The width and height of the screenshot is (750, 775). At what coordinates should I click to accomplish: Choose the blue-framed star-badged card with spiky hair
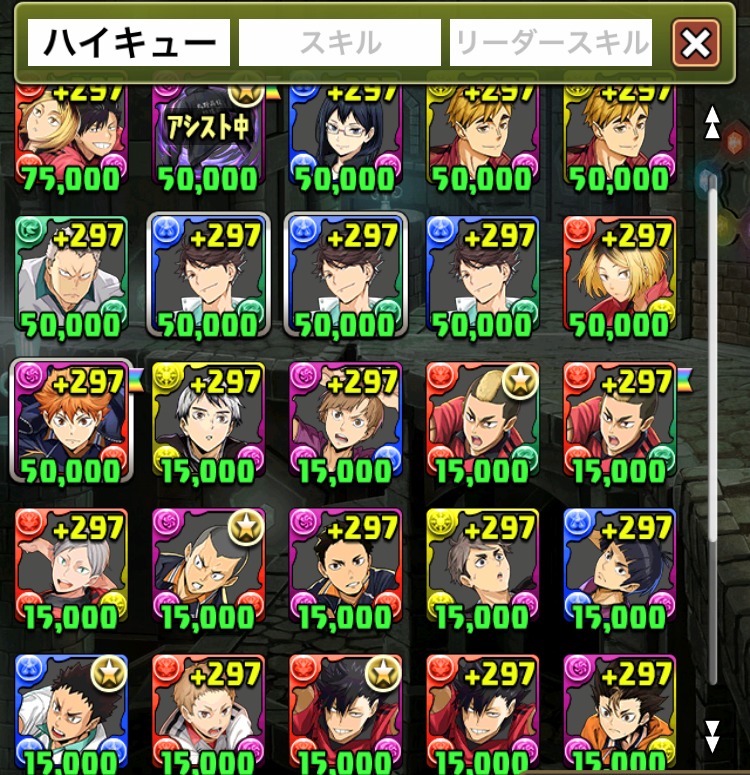(71, 710)
